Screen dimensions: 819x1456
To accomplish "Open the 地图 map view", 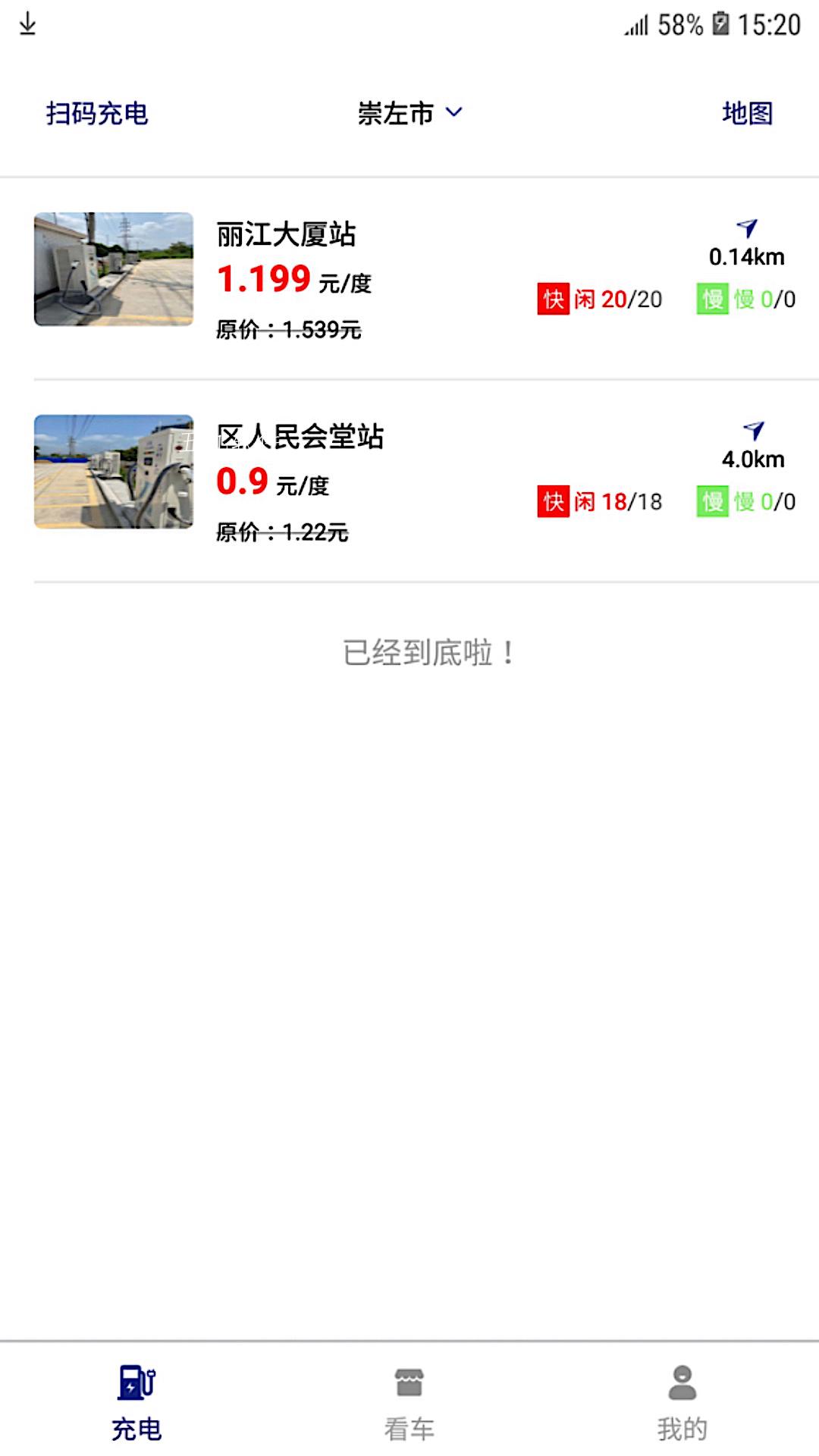I will click(748, 112).
